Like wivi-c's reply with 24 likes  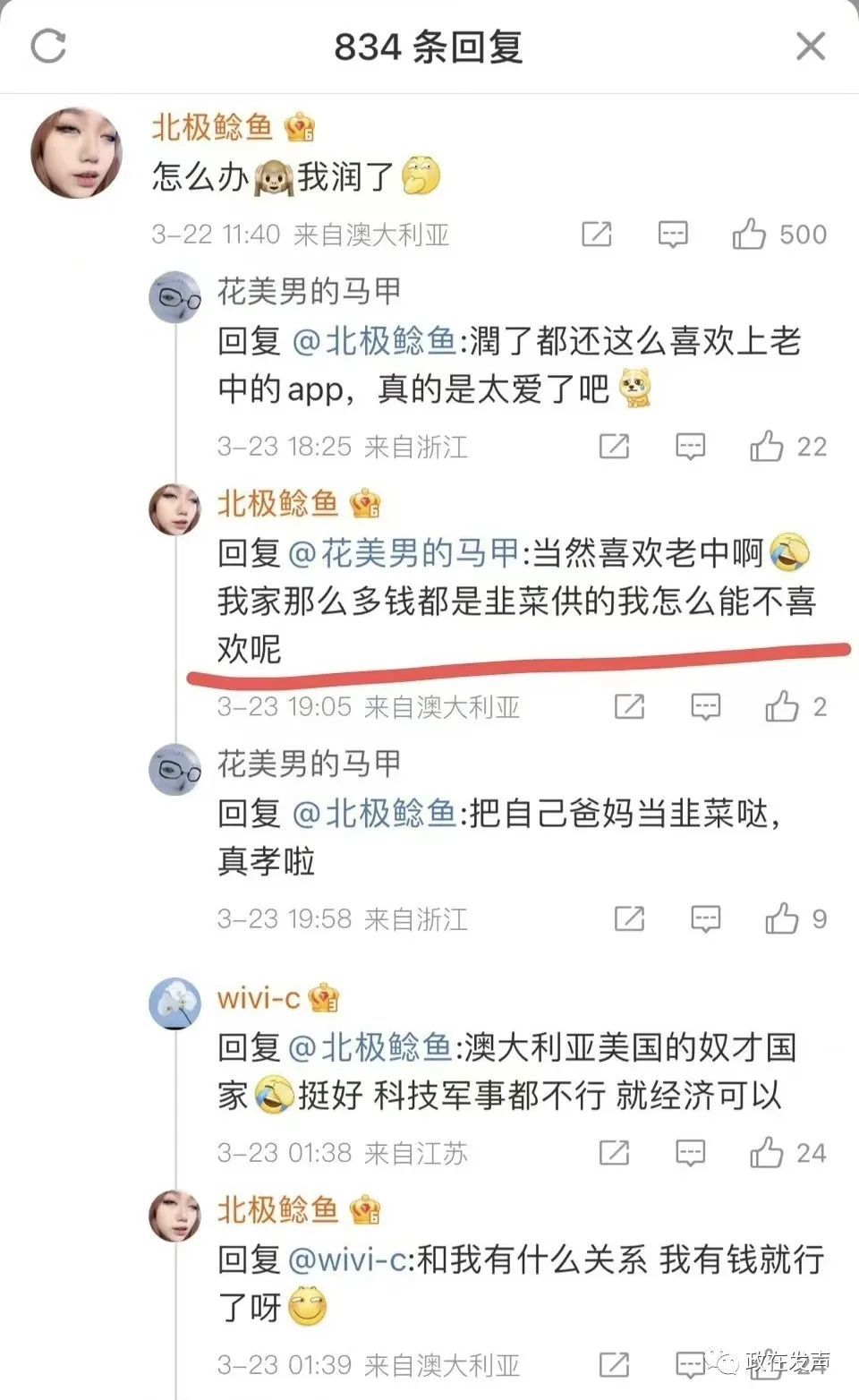[x=767, y=1153]
